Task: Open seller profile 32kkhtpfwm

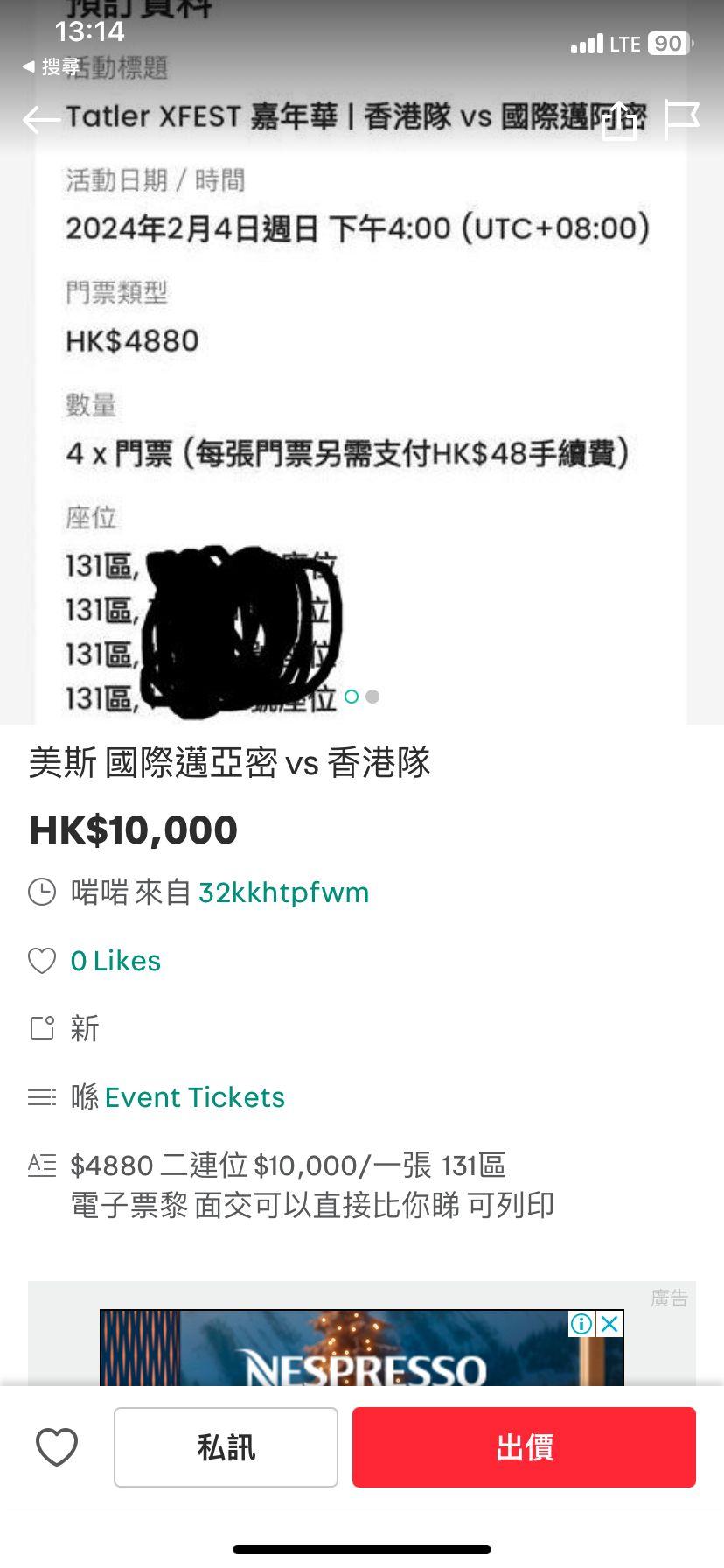Action: tap(283, 892)
